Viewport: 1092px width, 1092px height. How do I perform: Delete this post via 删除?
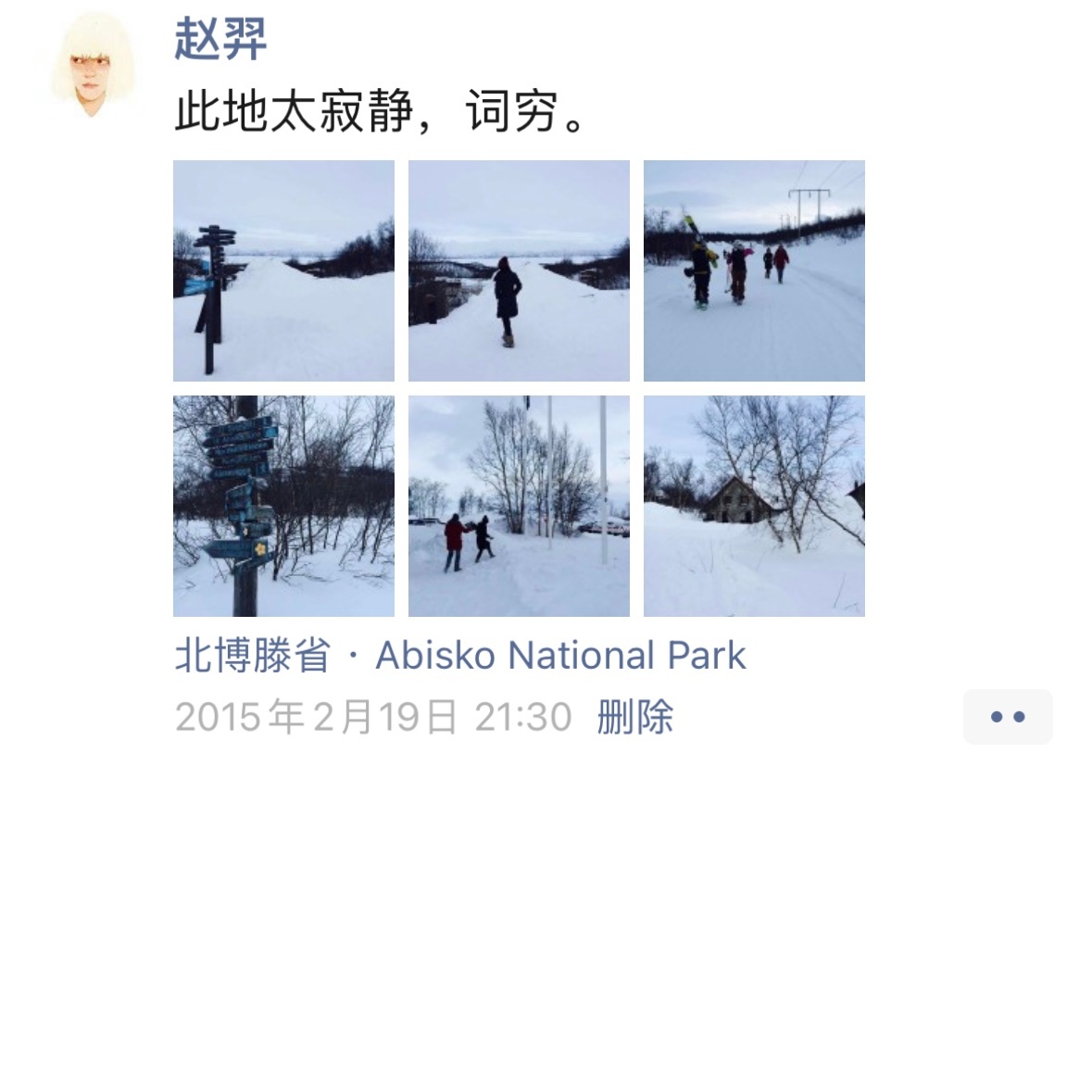[635, 717]
